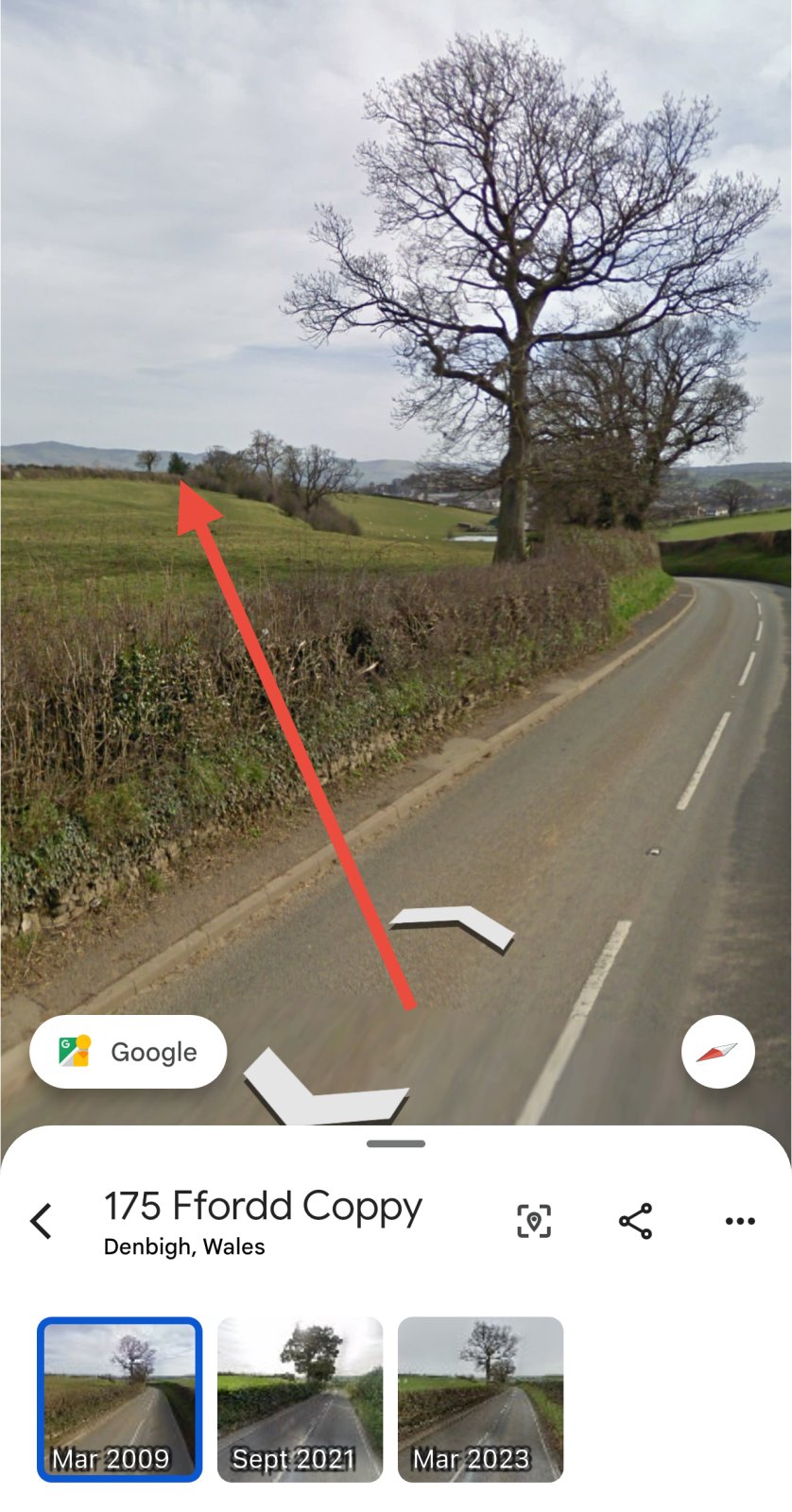792x1512 pixels.
Task: View the Mar 2023 Street View imagery
Action: [x=480, y=1399]
